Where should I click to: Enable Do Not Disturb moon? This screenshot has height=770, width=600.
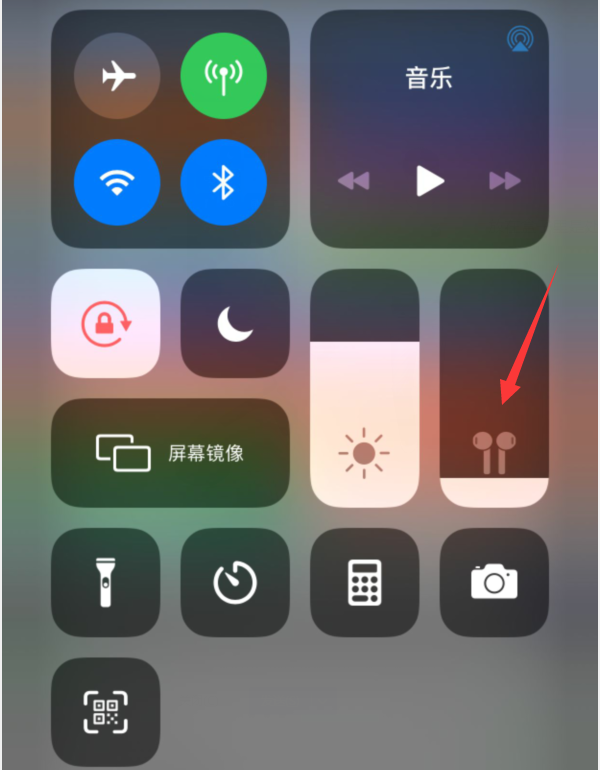point(234,323)
